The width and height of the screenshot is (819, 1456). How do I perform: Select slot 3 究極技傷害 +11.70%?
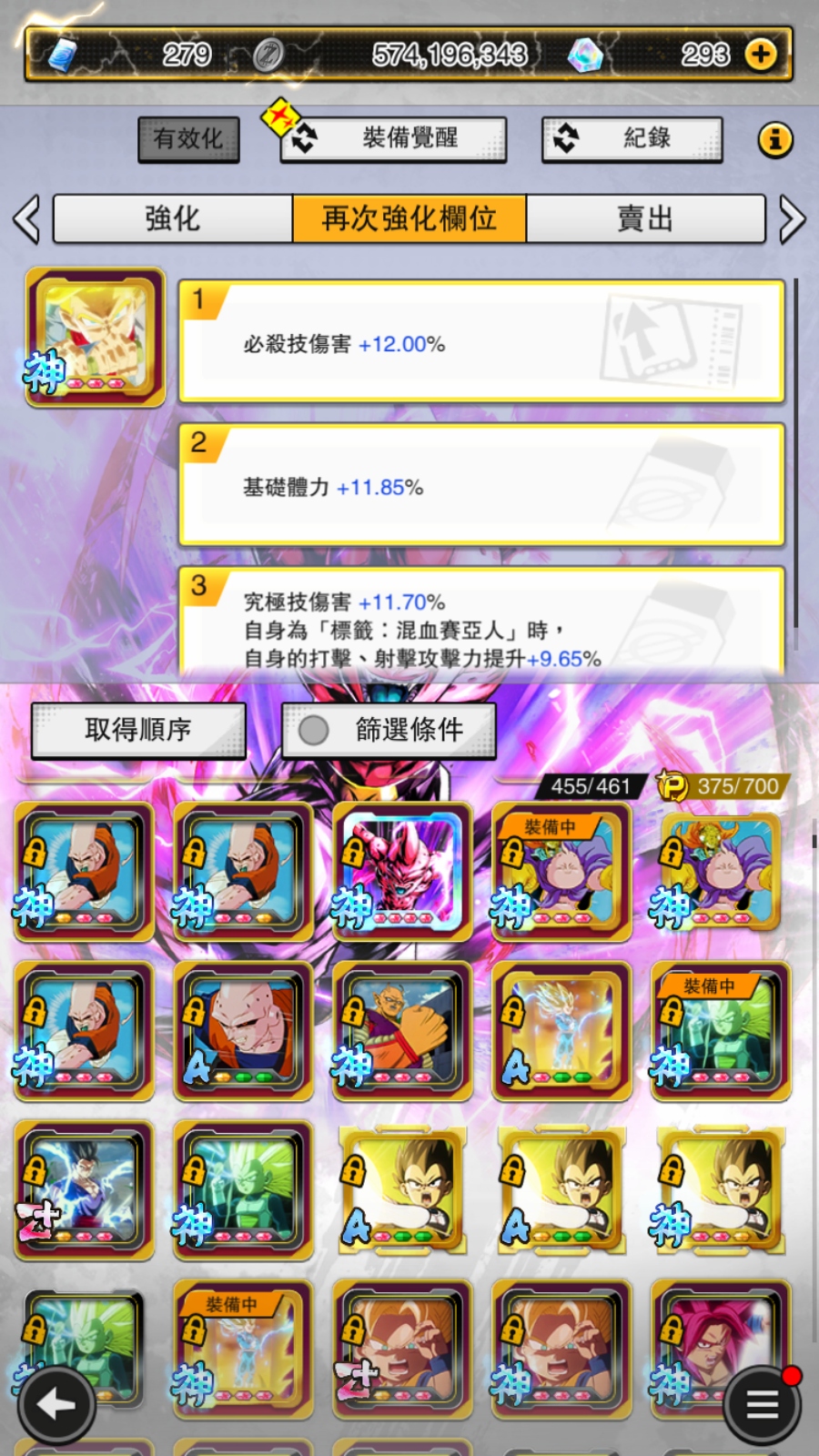pos(481,622)
